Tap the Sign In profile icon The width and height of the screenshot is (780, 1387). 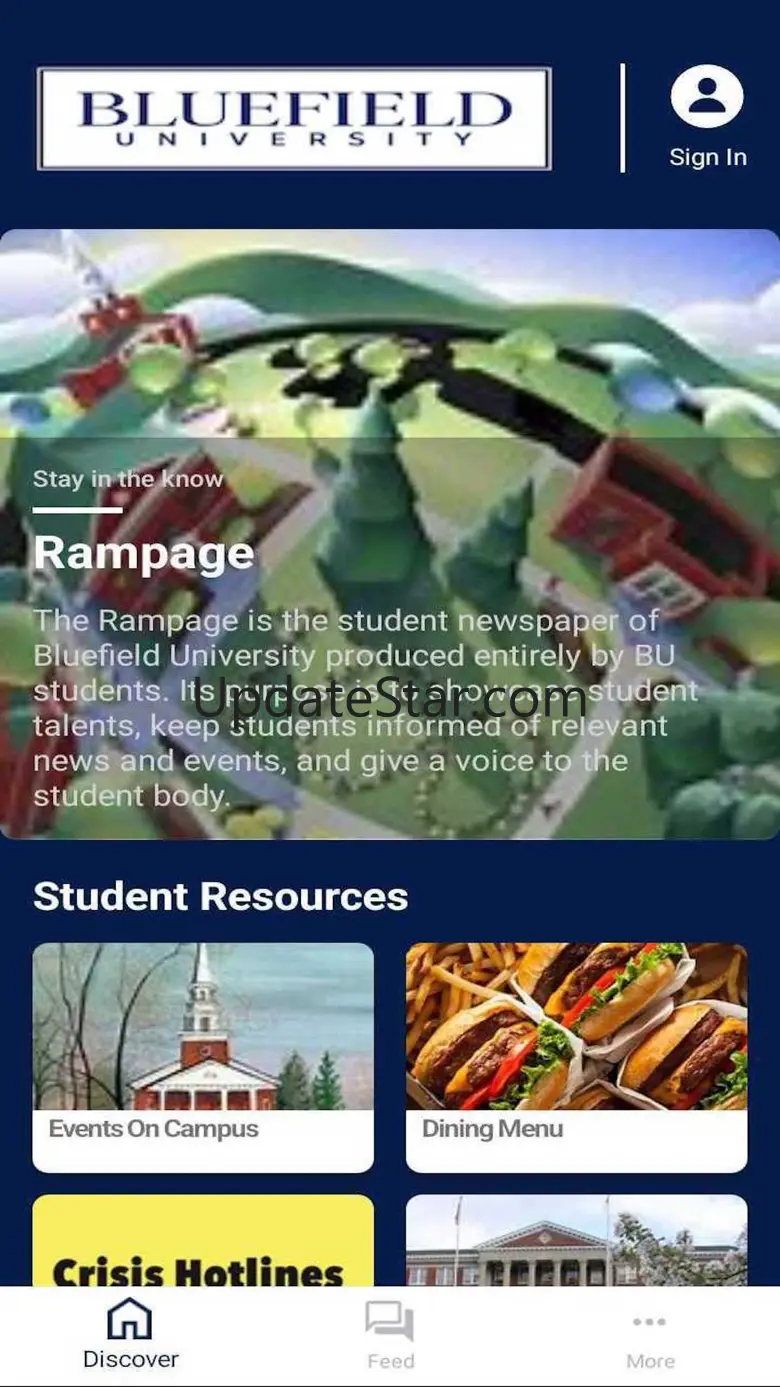707,97
